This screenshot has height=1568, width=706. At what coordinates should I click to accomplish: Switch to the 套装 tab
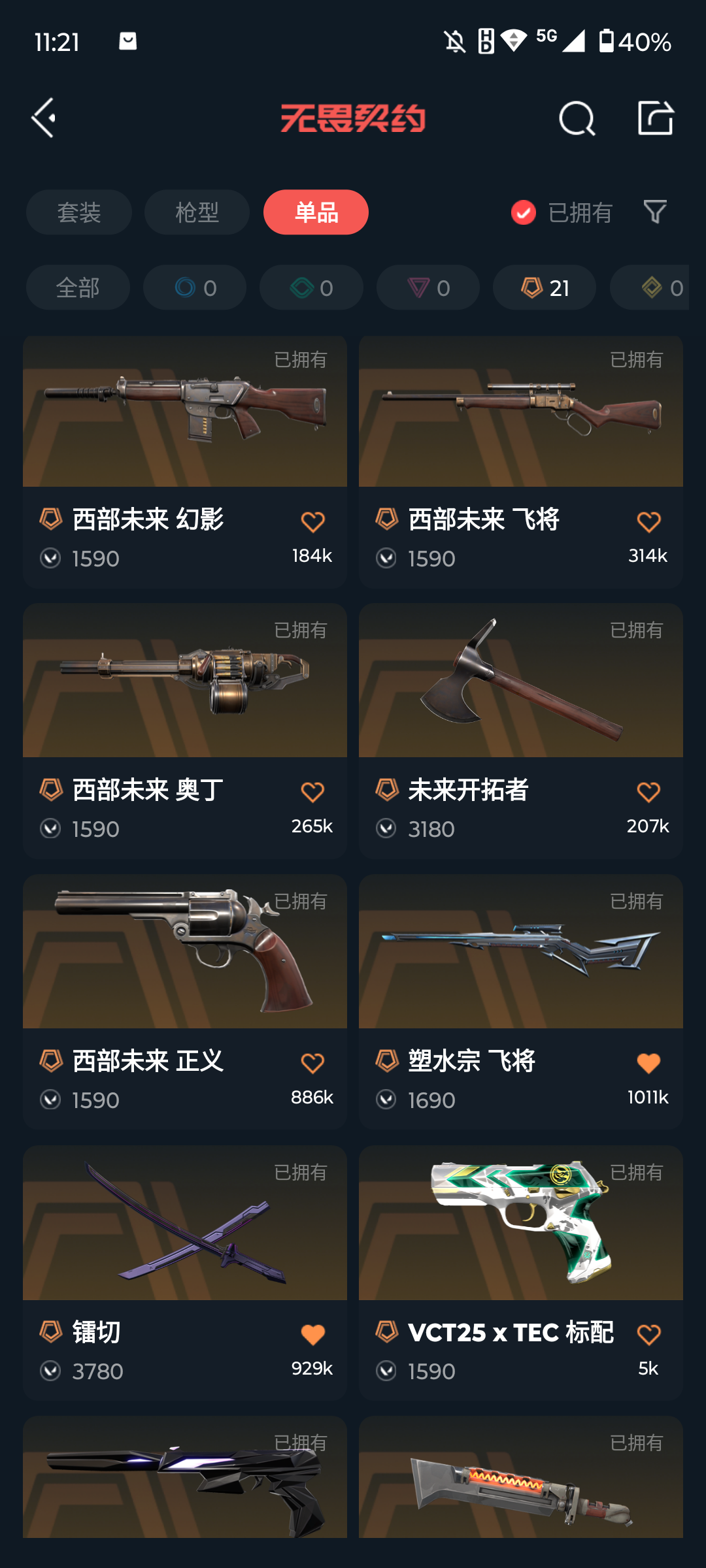pos(79,212)
